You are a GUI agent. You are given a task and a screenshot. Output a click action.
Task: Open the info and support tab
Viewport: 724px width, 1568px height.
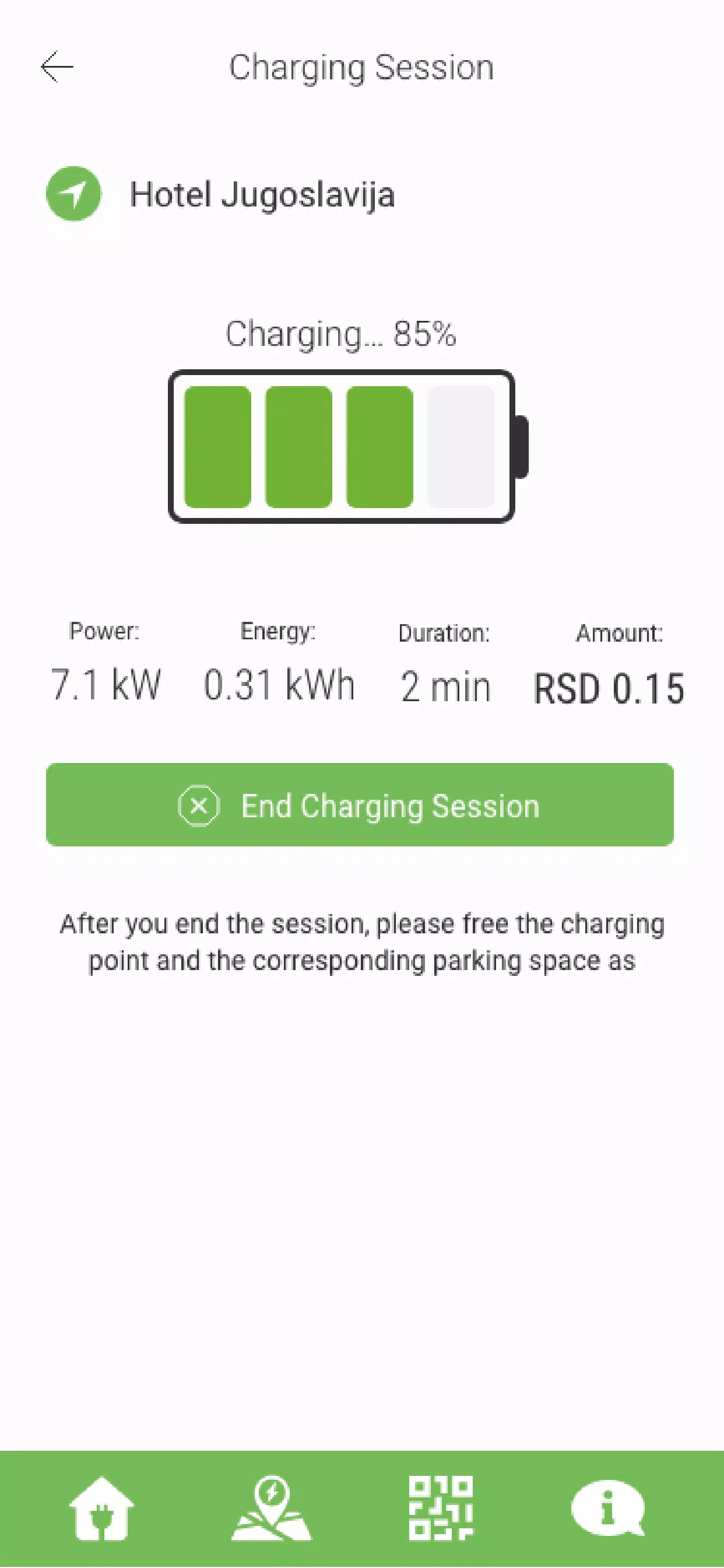608,1508
